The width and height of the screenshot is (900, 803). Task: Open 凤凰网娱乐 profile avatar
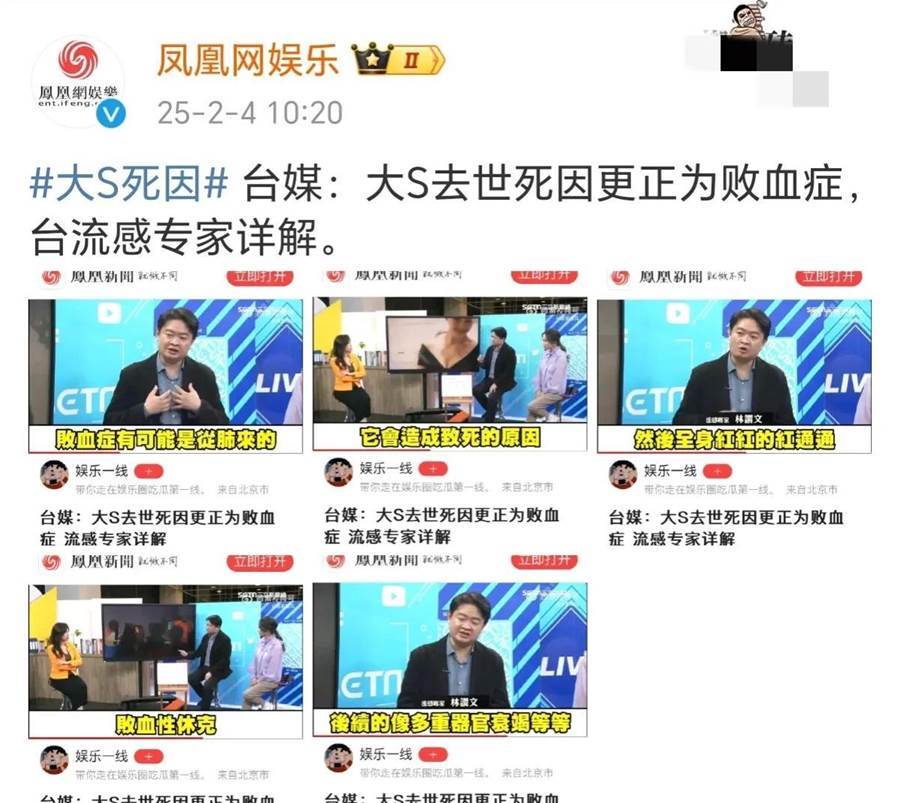click(x=78, y=81)
